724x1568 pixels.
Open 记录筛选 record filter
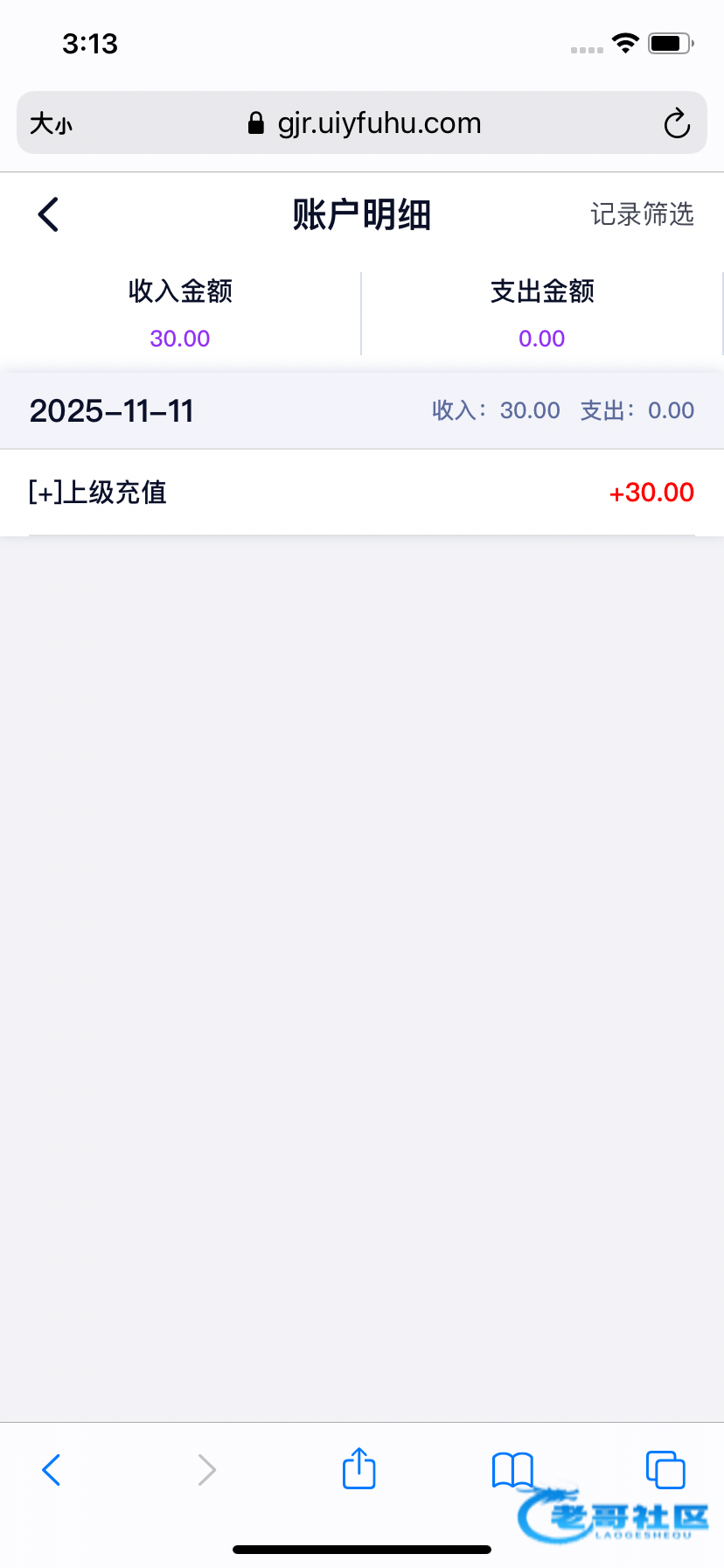642,214
